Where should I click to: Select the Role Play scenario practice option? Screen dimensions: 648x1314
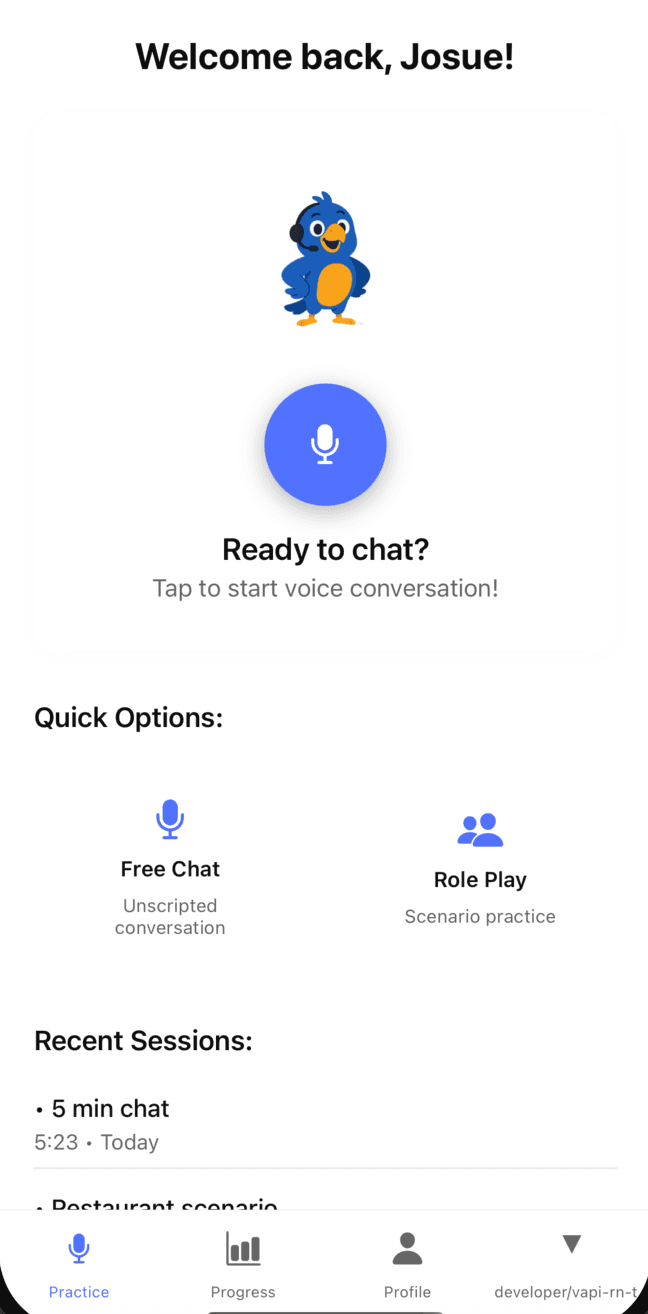[480, 868]
